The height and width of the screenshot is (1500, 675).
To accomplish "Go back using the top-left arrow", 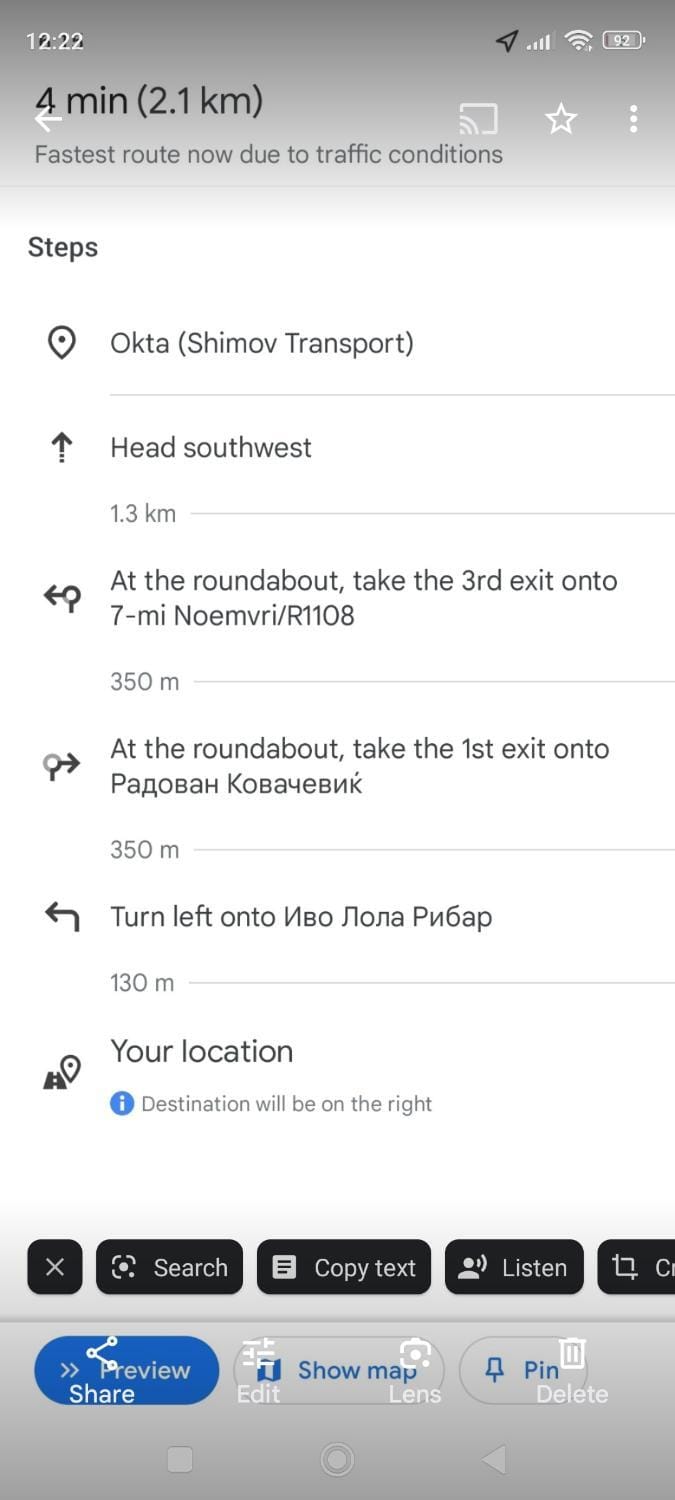I will pos(47,120).
